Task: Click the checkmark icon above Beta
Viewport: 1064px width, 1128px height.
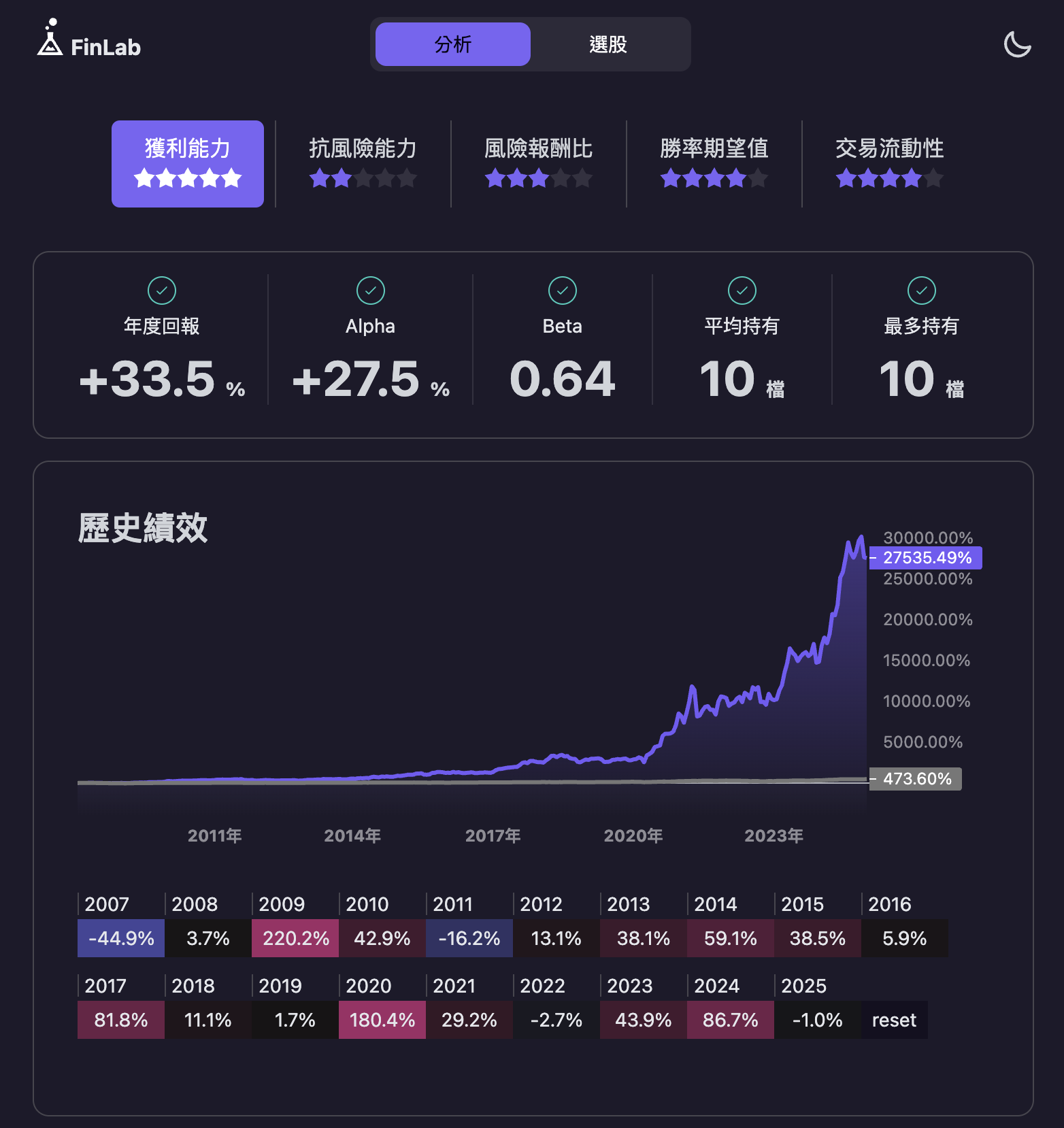Action: [x=562, y=290]
